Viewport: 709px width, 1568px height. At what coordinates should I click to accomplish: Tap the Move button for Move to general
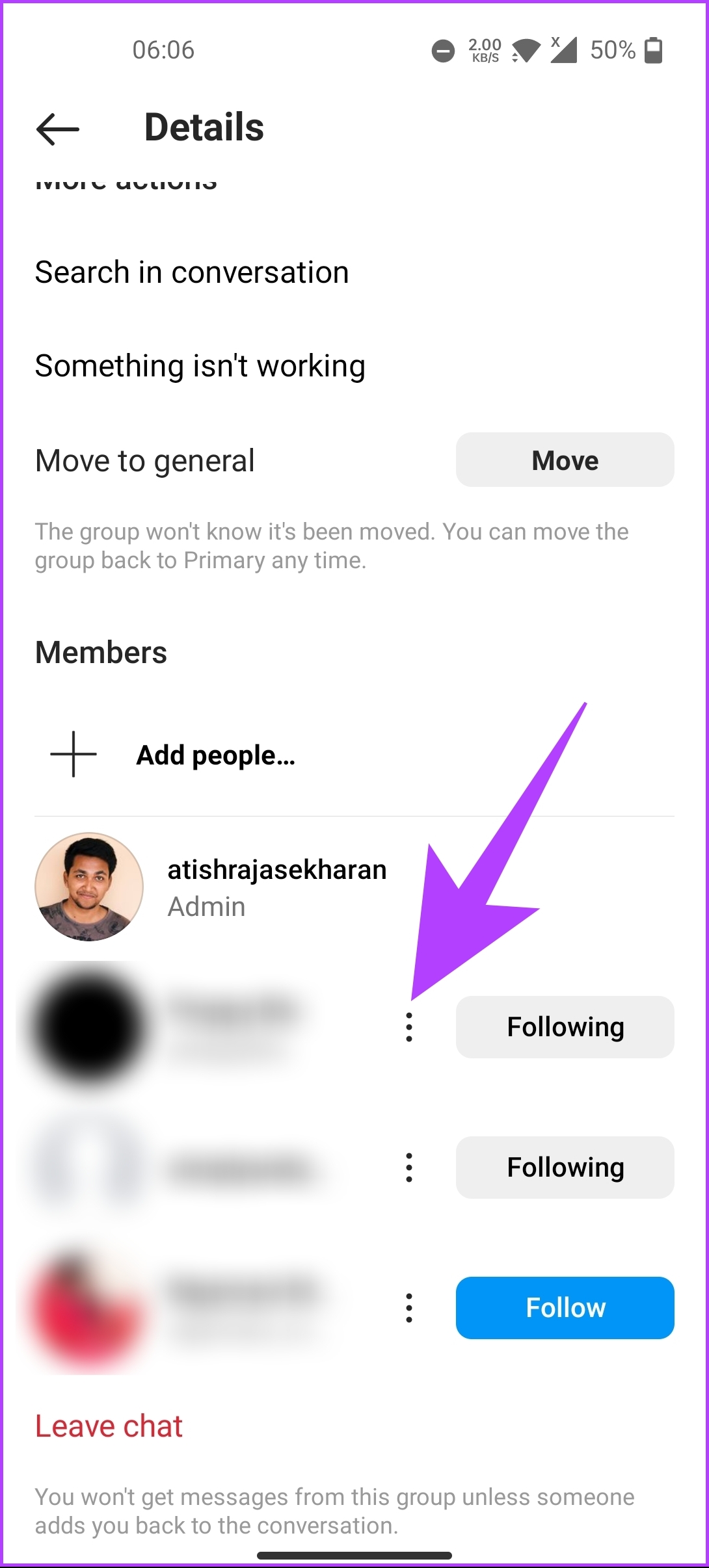click(565, 460)
